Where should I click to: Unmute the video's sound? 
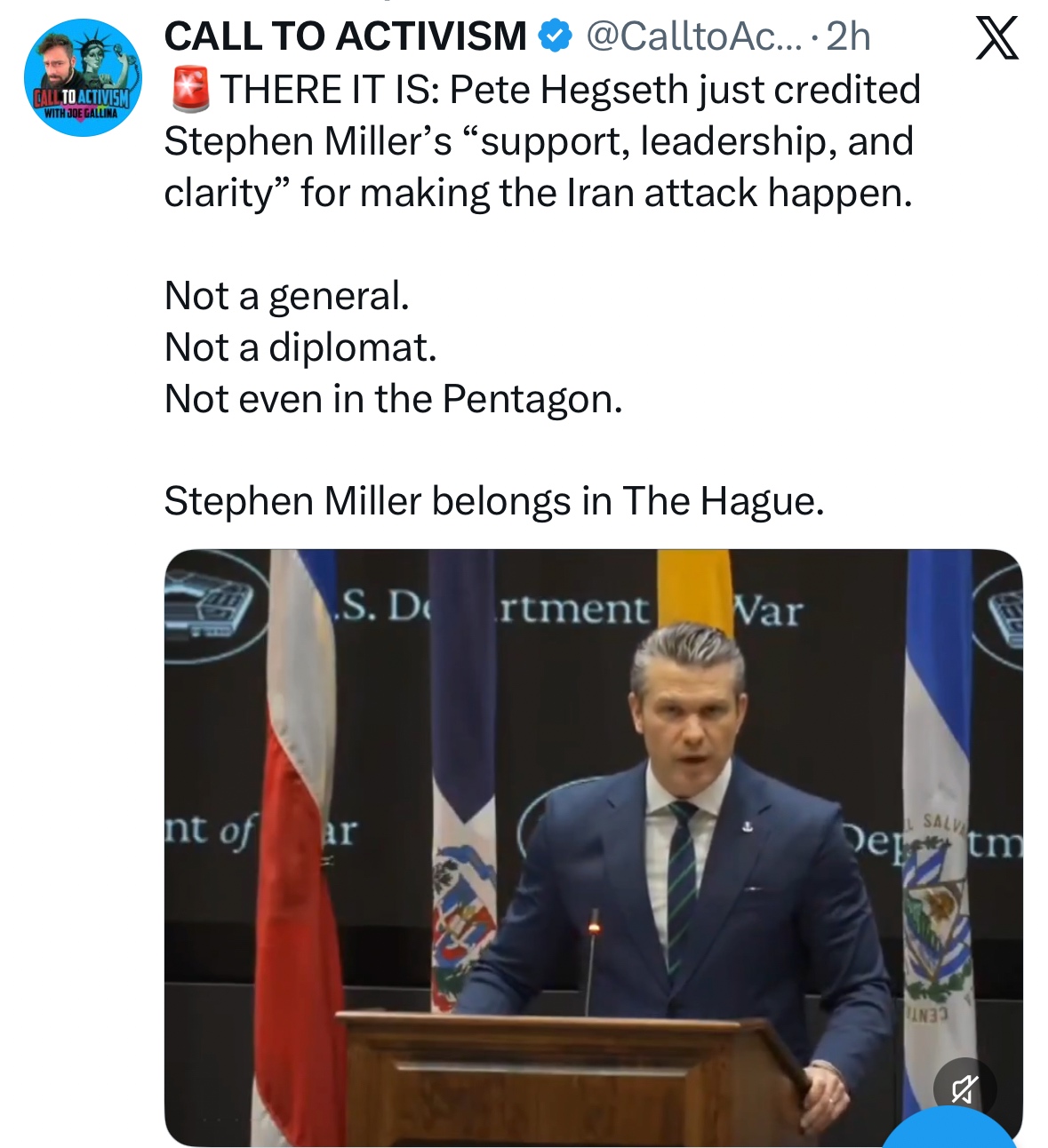tap(964, 1088)
